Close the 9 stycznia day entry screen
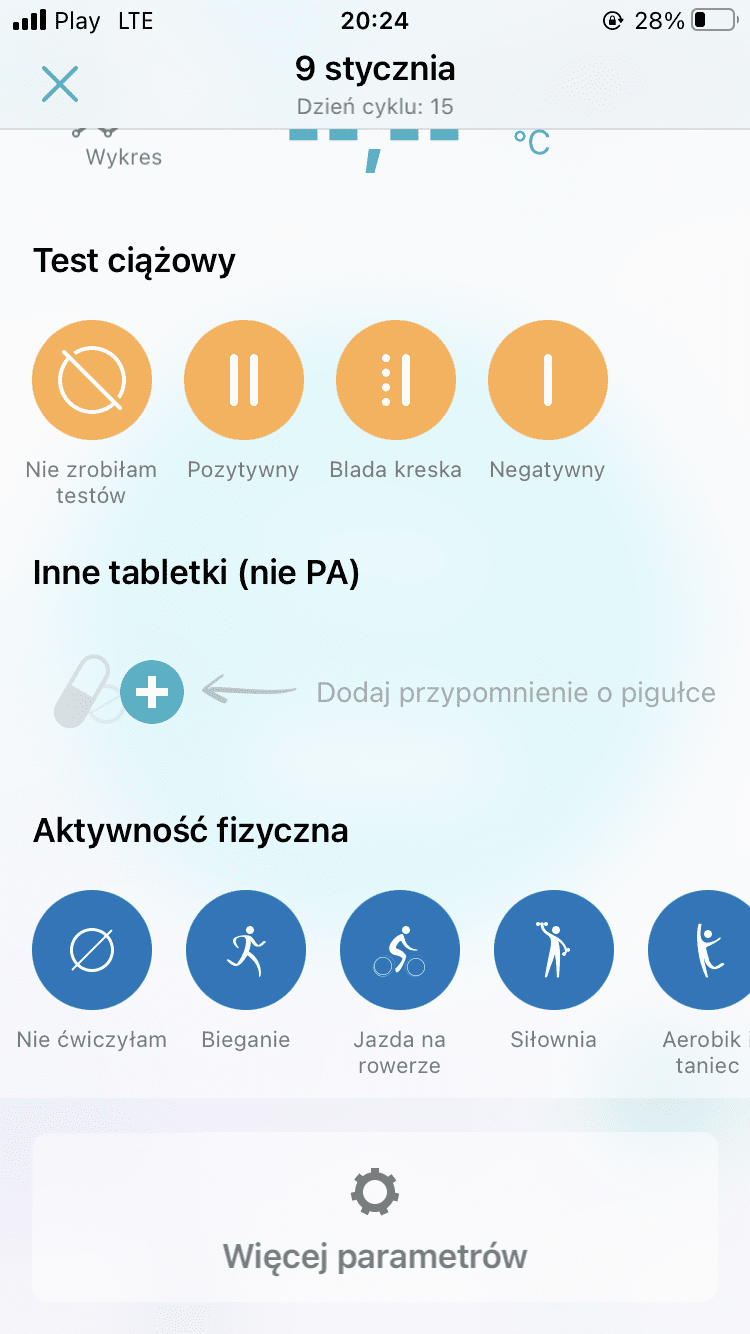750x1334 pixels. click(60, 84)
